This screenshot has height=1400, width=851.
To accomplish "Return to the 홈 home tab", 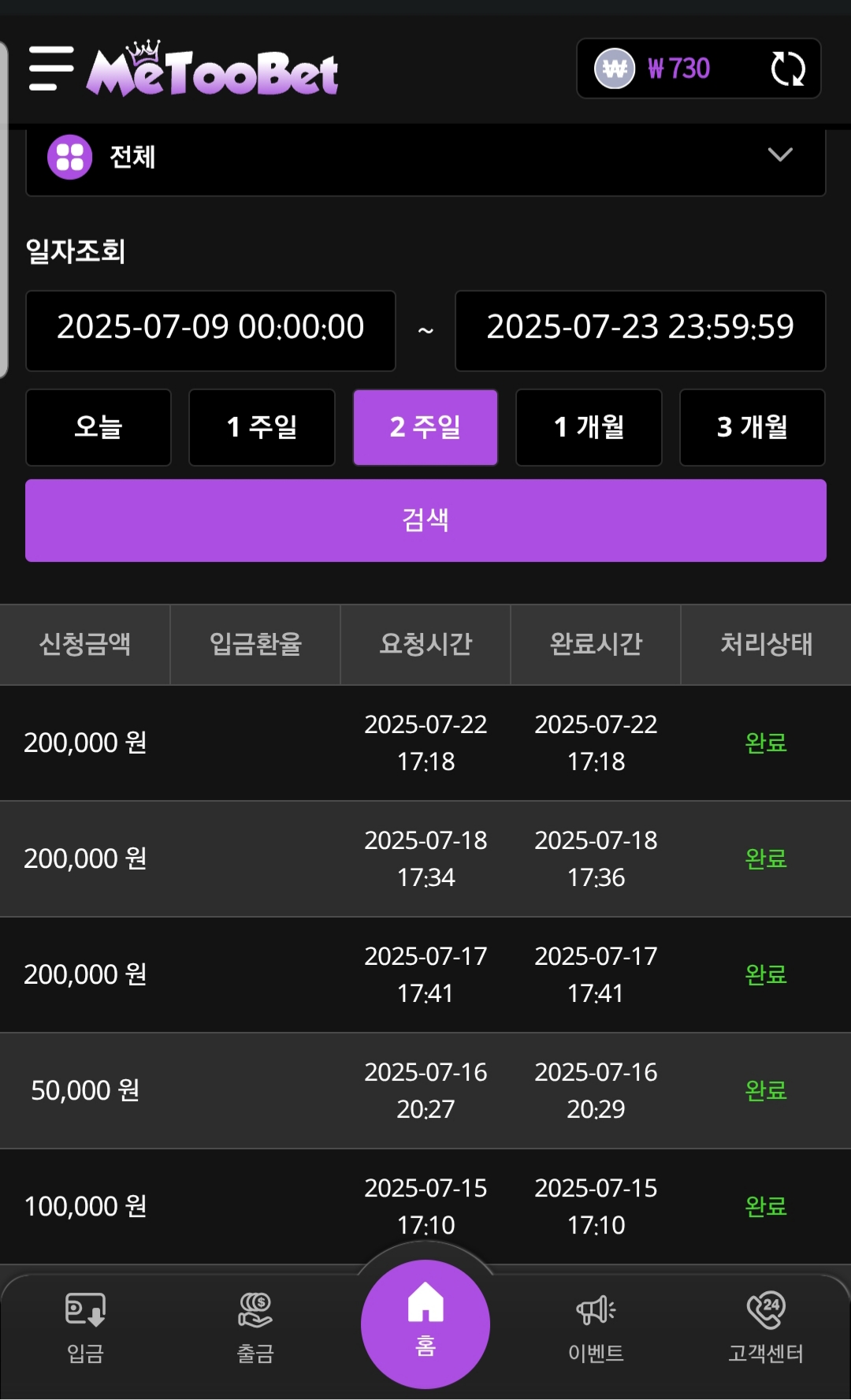I will coord(425,1324).
